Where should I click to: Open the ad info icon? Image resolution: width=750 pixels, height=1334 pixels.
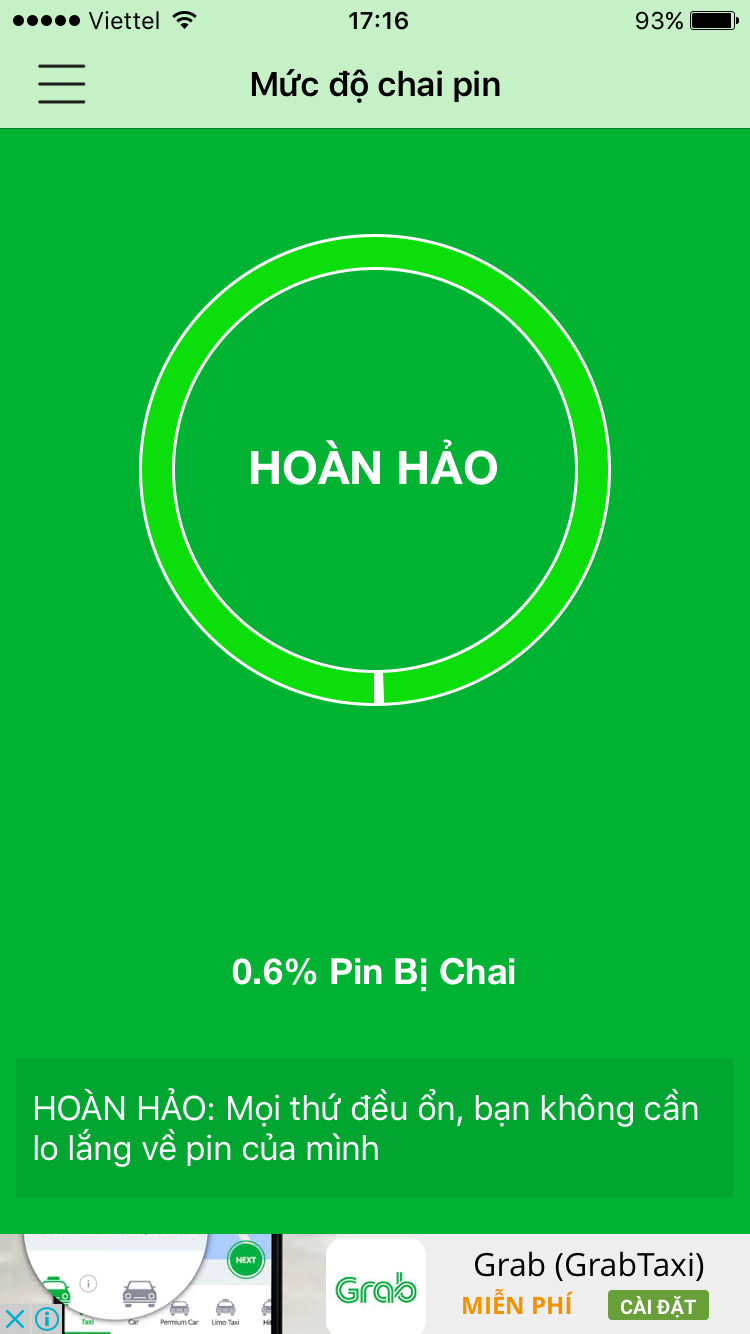[47, 1318]
